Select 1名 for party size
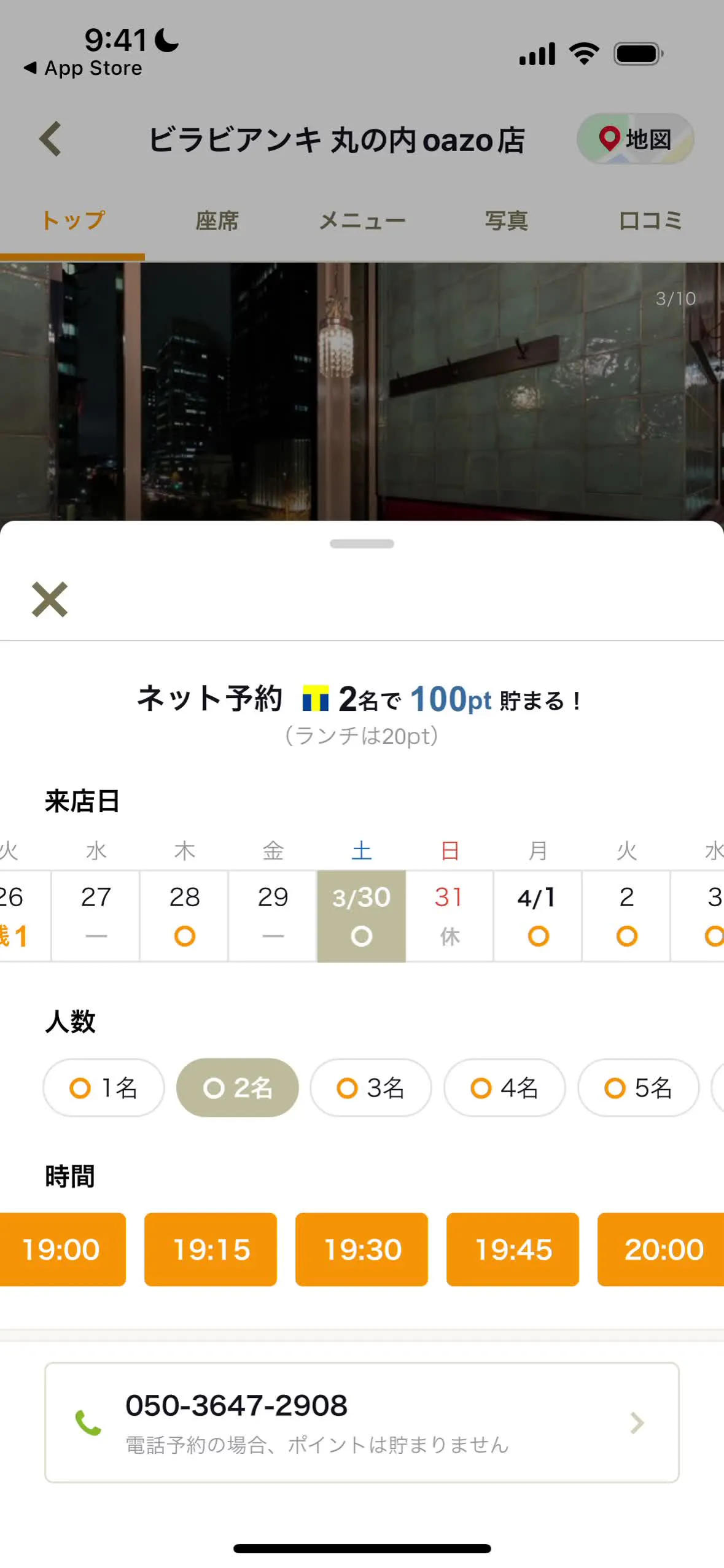The image size is (724, 1568). pos(104,1088)
